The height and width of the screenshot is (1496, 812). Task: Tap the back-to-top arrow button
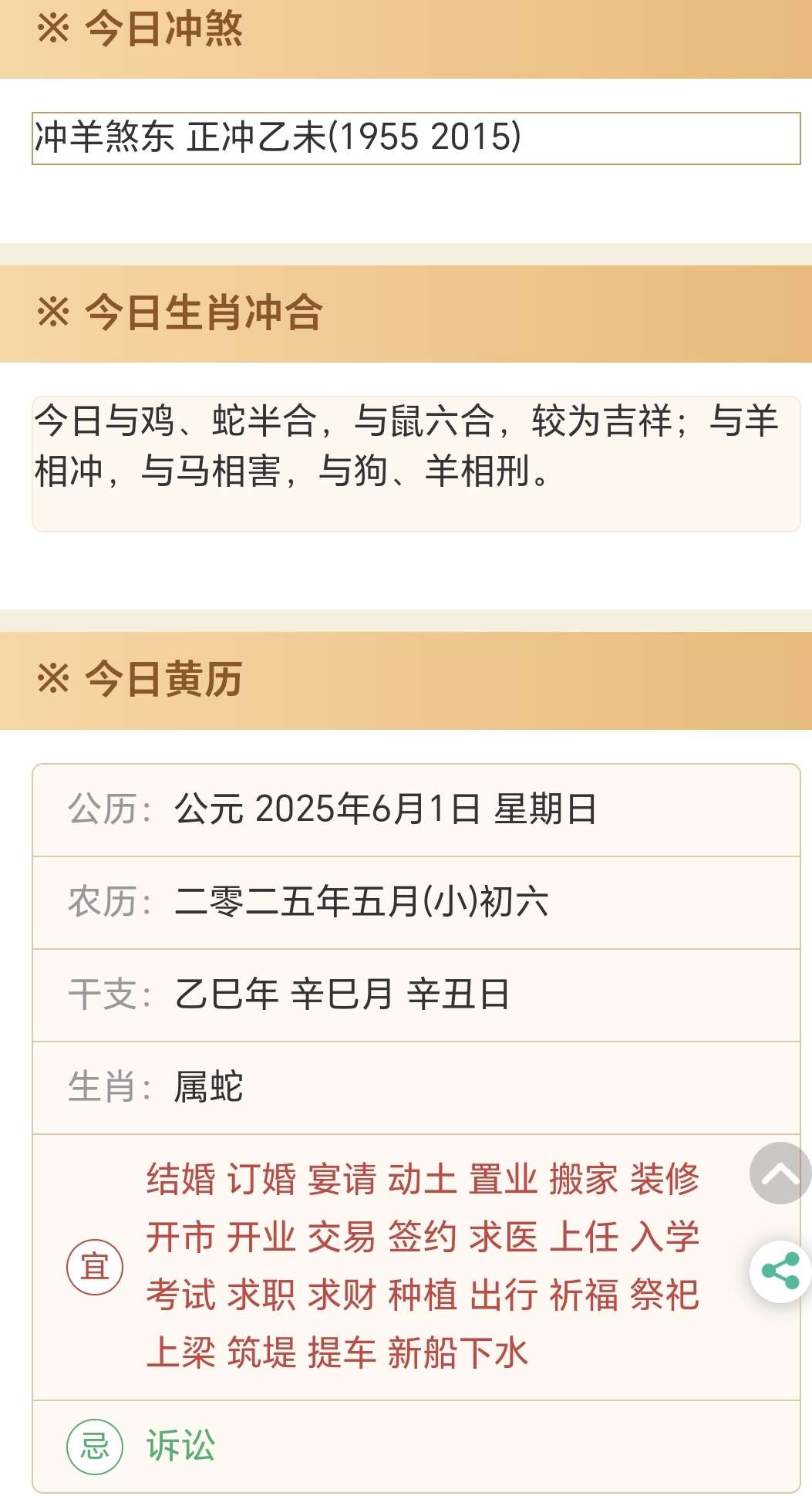780,1173
